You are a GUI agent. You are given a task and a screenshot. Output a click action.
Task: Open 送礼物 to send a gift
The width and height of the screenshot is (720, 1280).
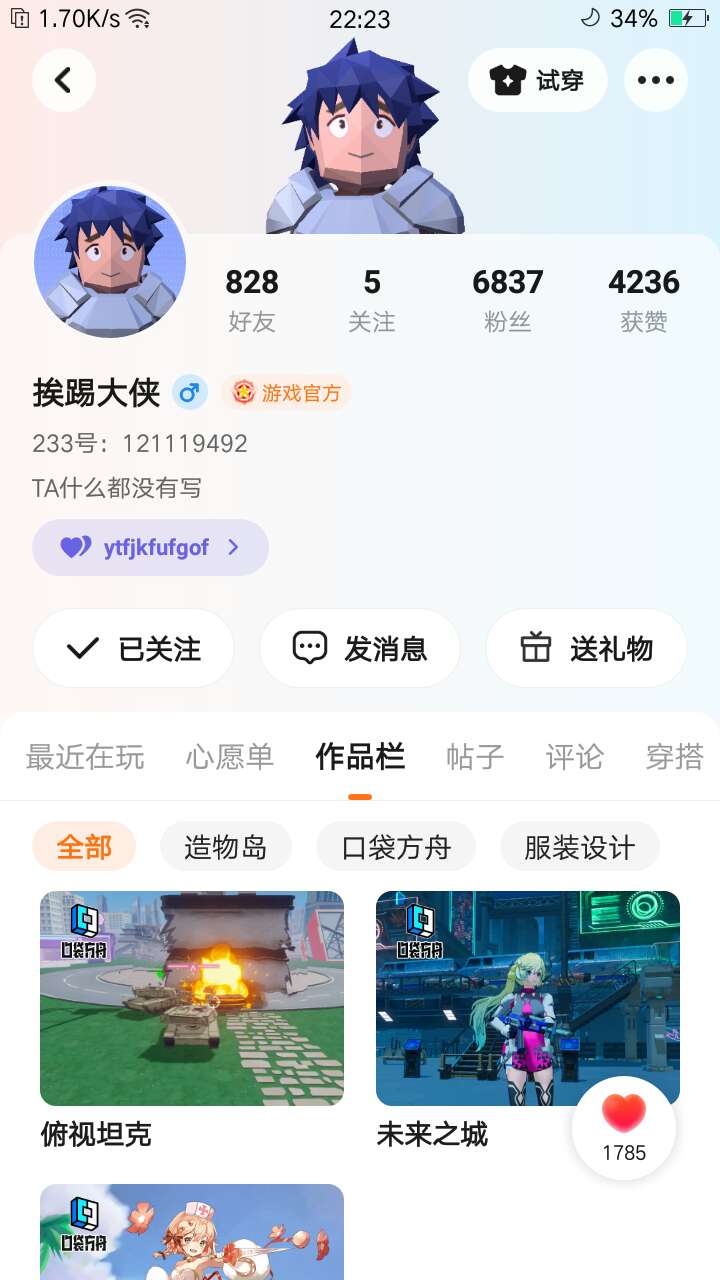pyautogui.click(x=586, y=648)
